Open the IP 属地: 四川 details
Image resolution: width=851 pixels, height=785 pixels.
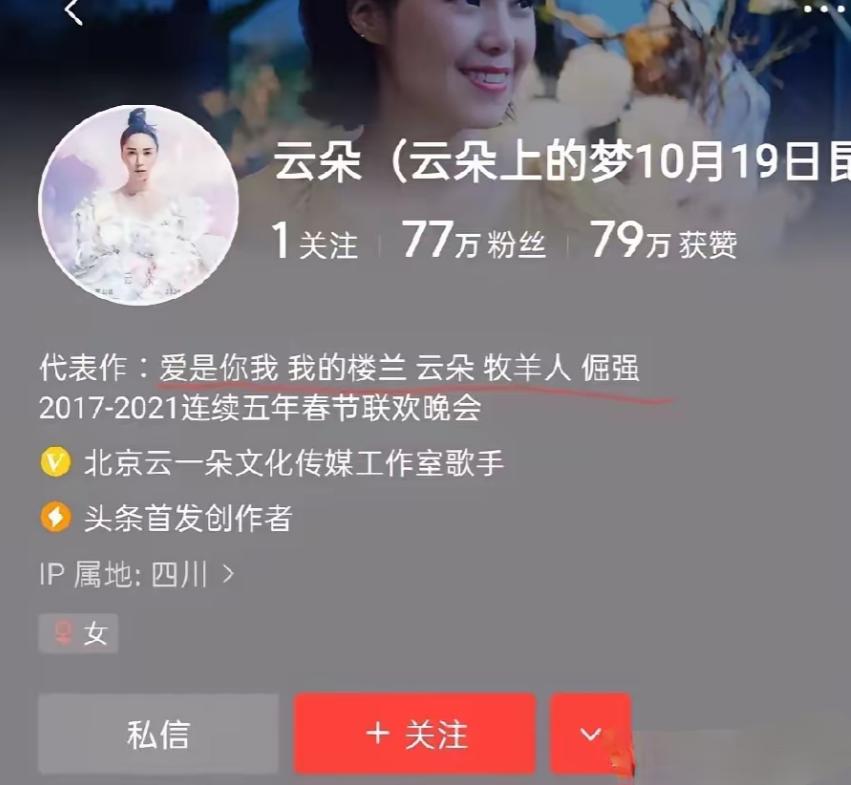pos(137,574)
